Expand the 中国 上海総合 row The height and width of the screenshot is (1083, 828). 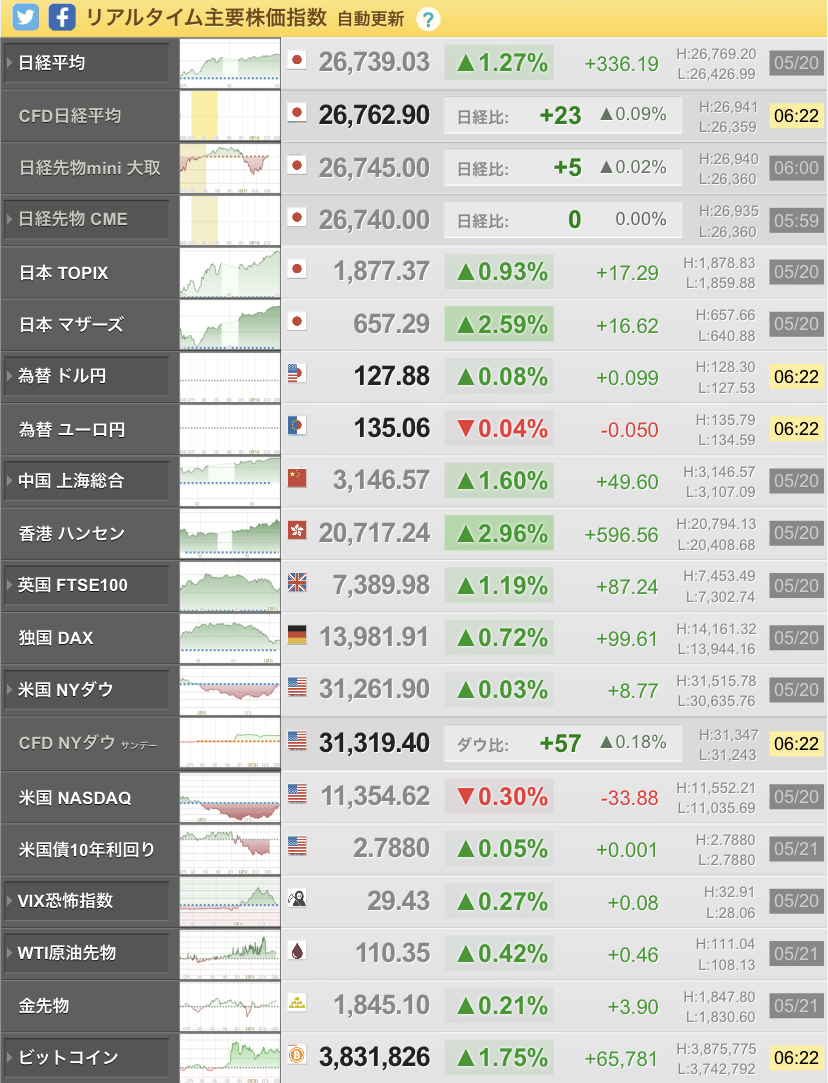tap(87, 481)
